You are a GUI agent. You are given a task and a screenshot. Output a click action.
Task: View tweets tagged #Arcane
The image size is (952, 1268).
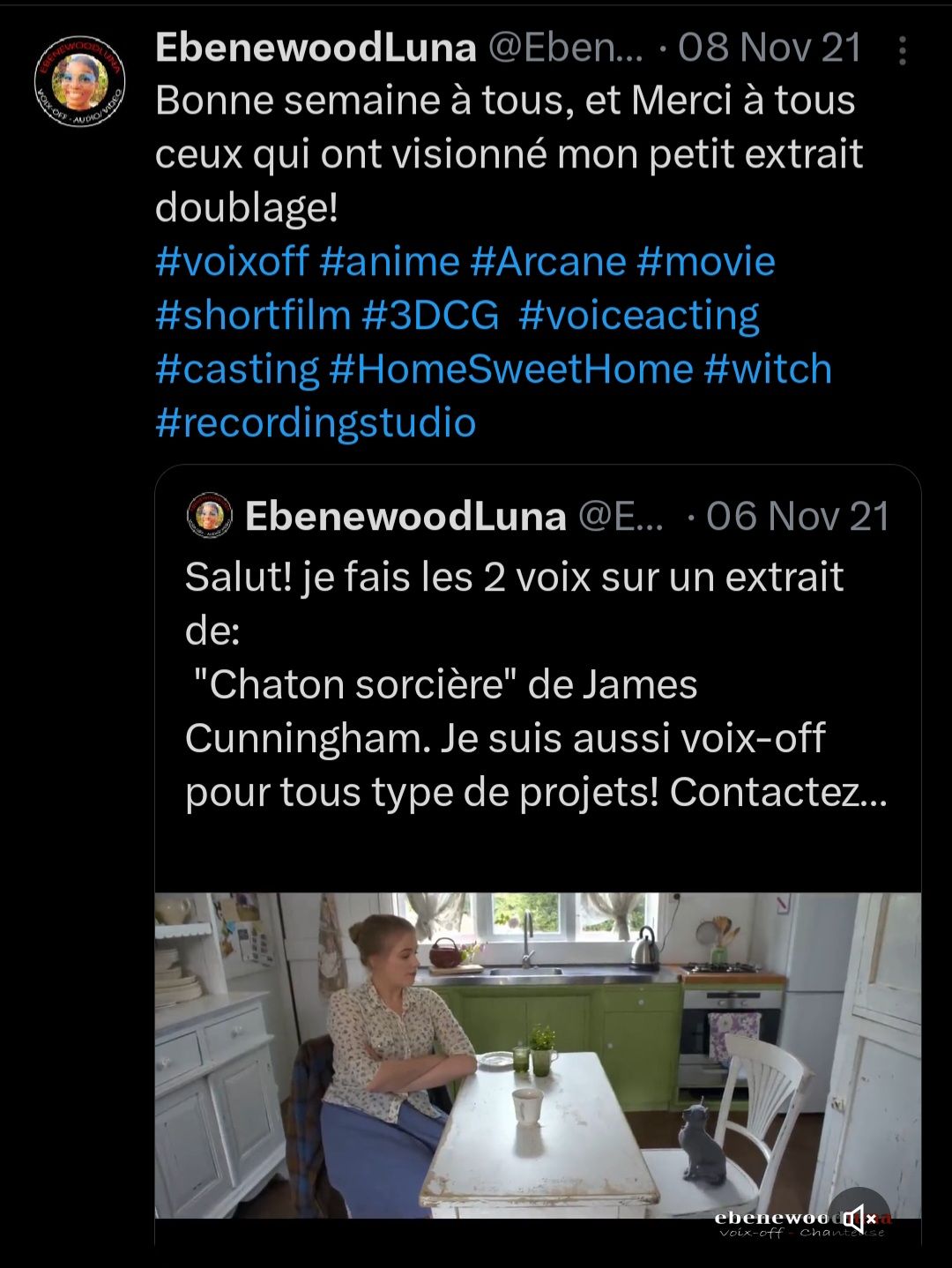(547, 262)
